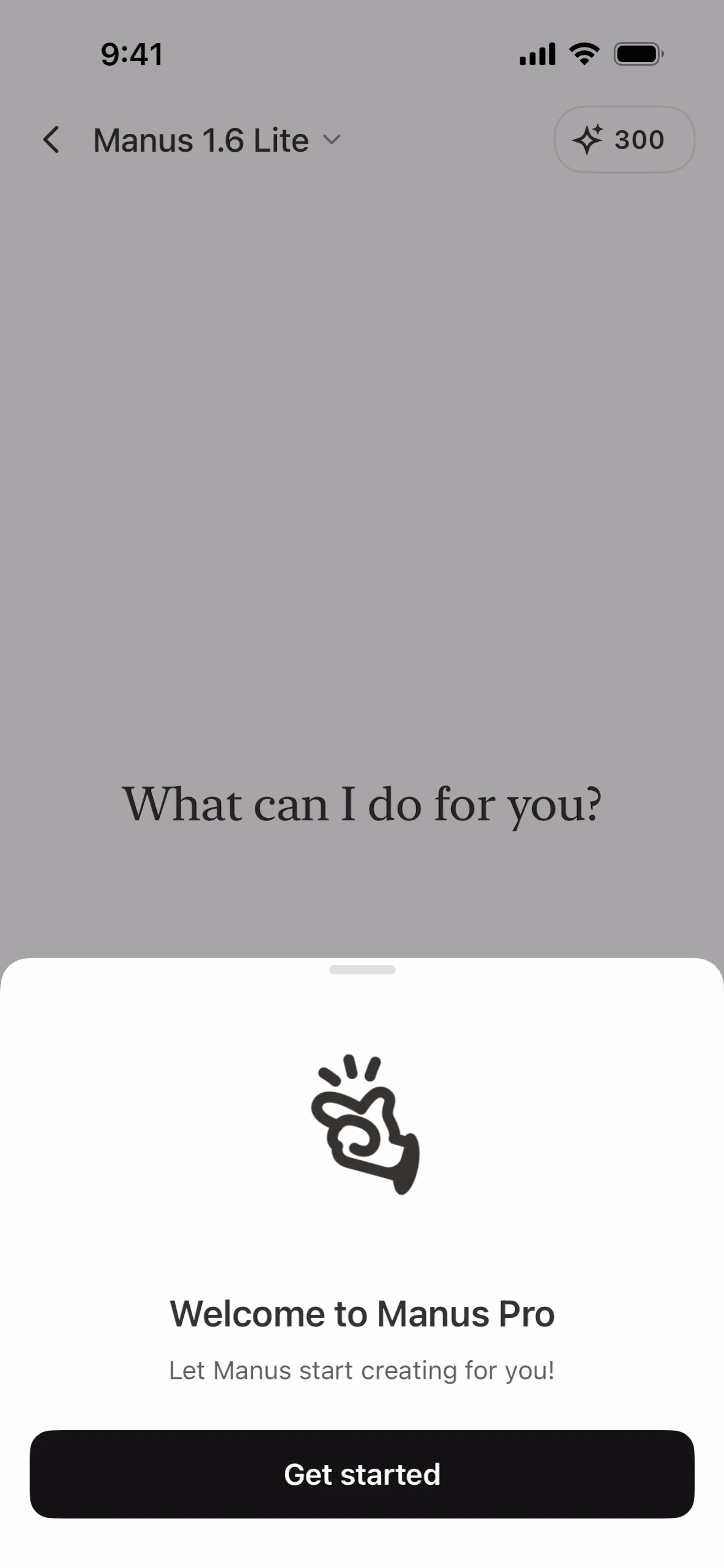Tap the sheet's drag handle
This screenshot has height=1568, width=724.
coord(362,970)
